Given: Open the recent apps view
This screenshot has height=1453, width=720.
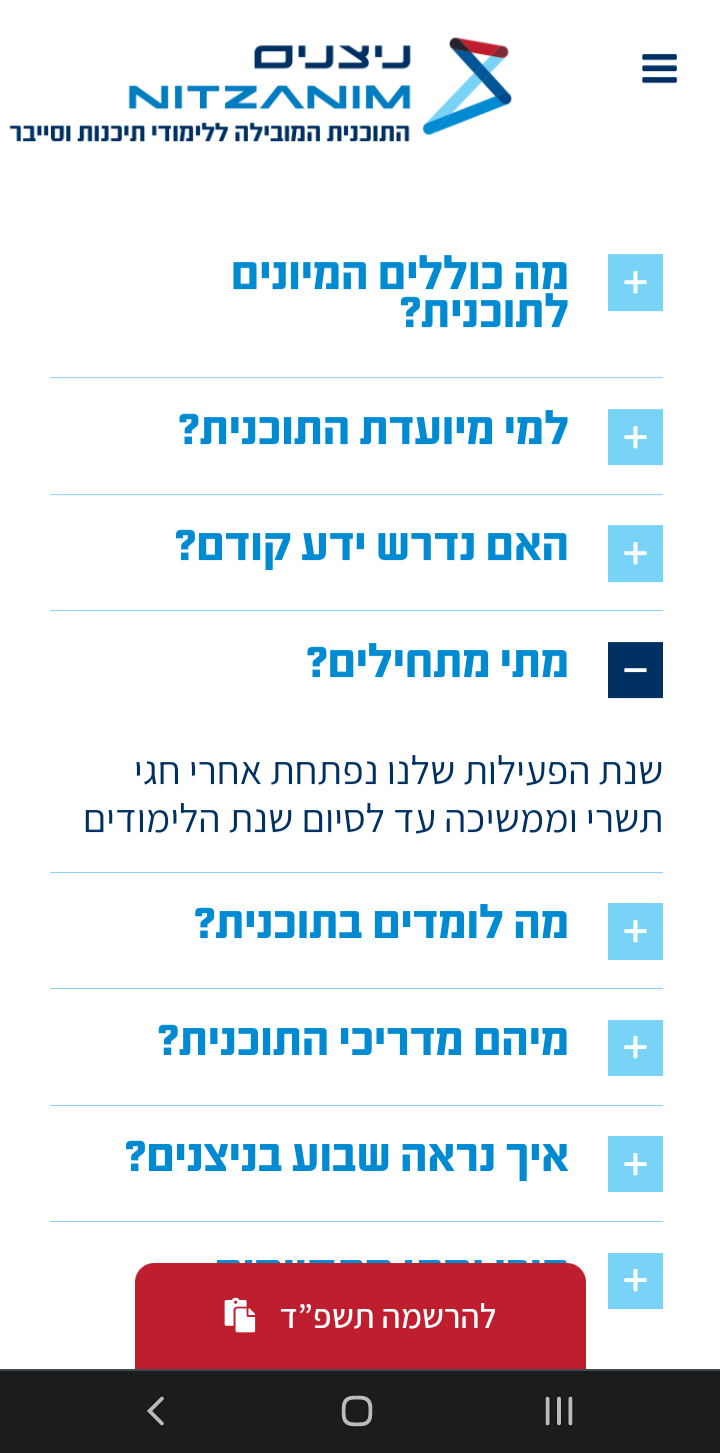Looking at the screenshot, I should pos(558,1411).
